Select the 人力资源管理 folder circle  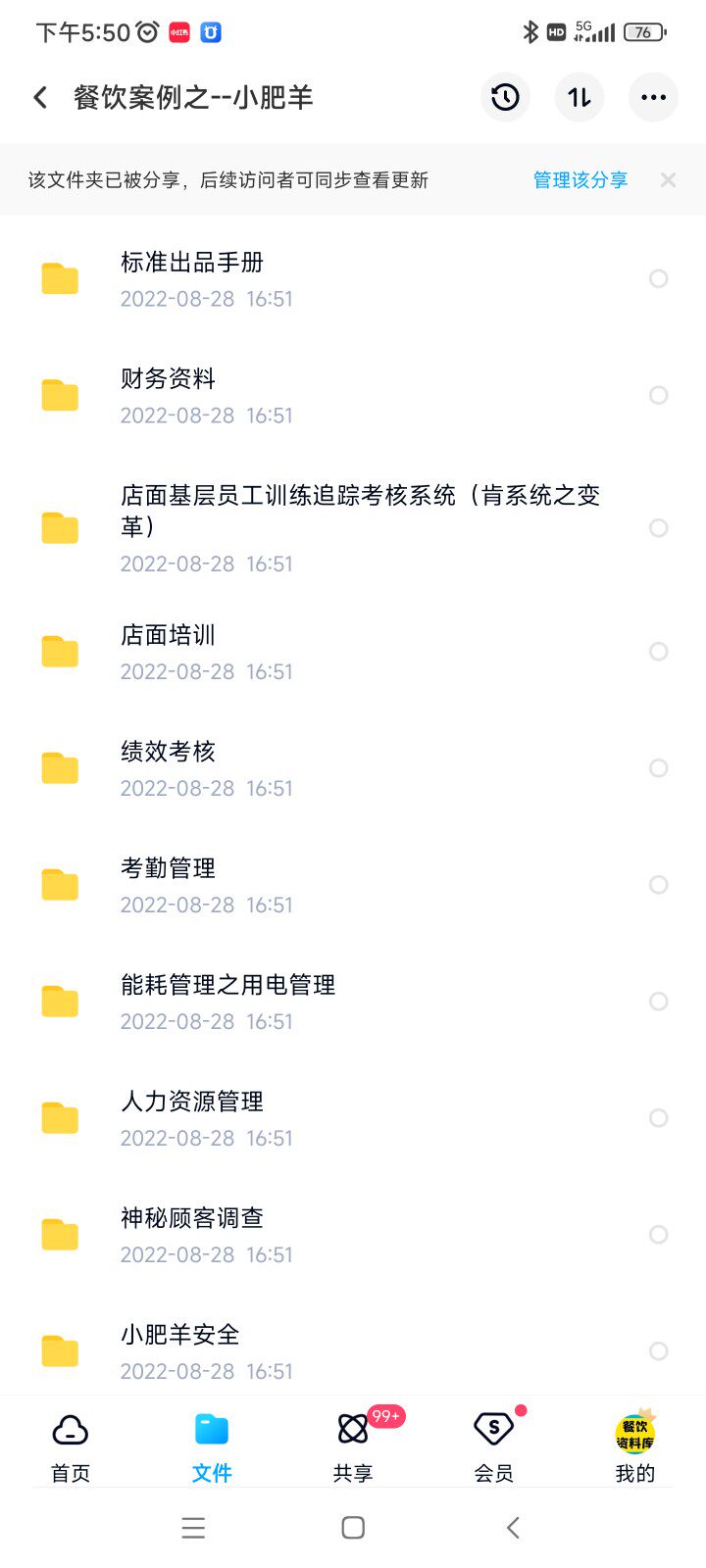(x=659, y=1118)
